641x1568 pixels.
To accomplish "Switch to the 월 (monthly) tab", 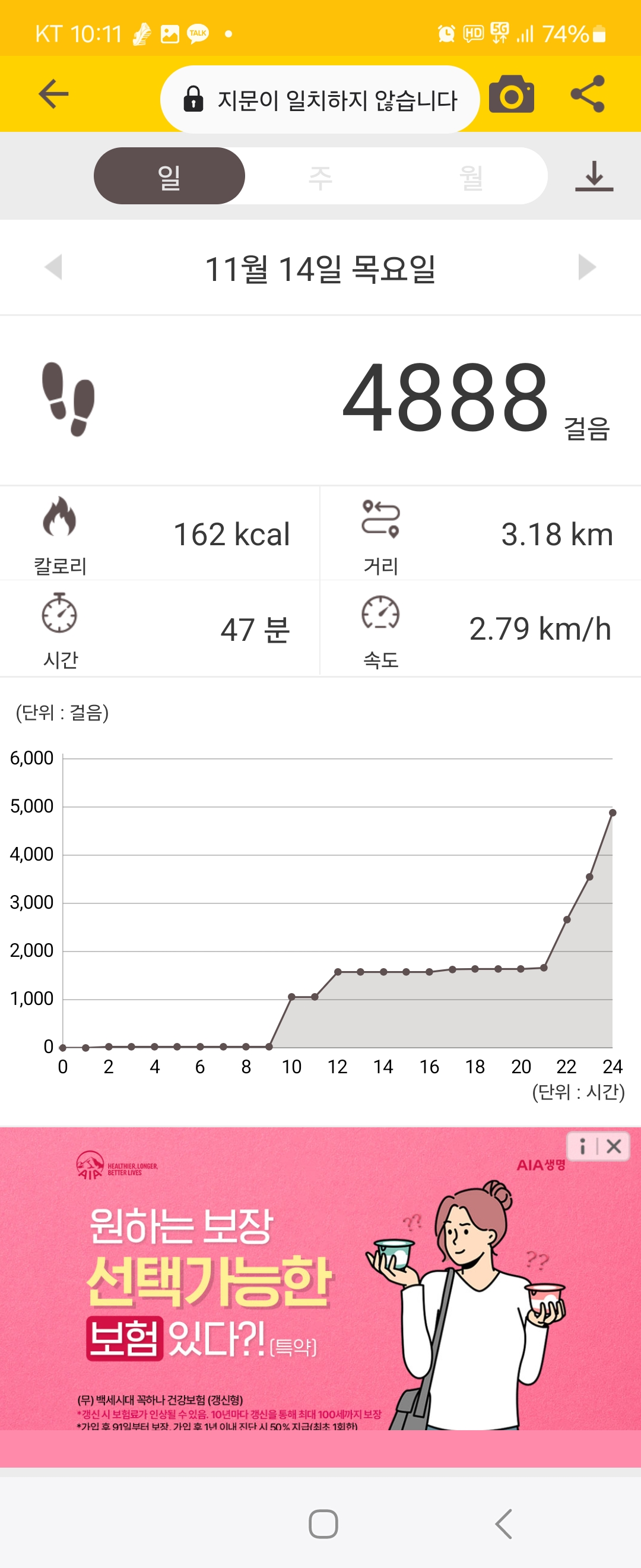I will point(471,176).
